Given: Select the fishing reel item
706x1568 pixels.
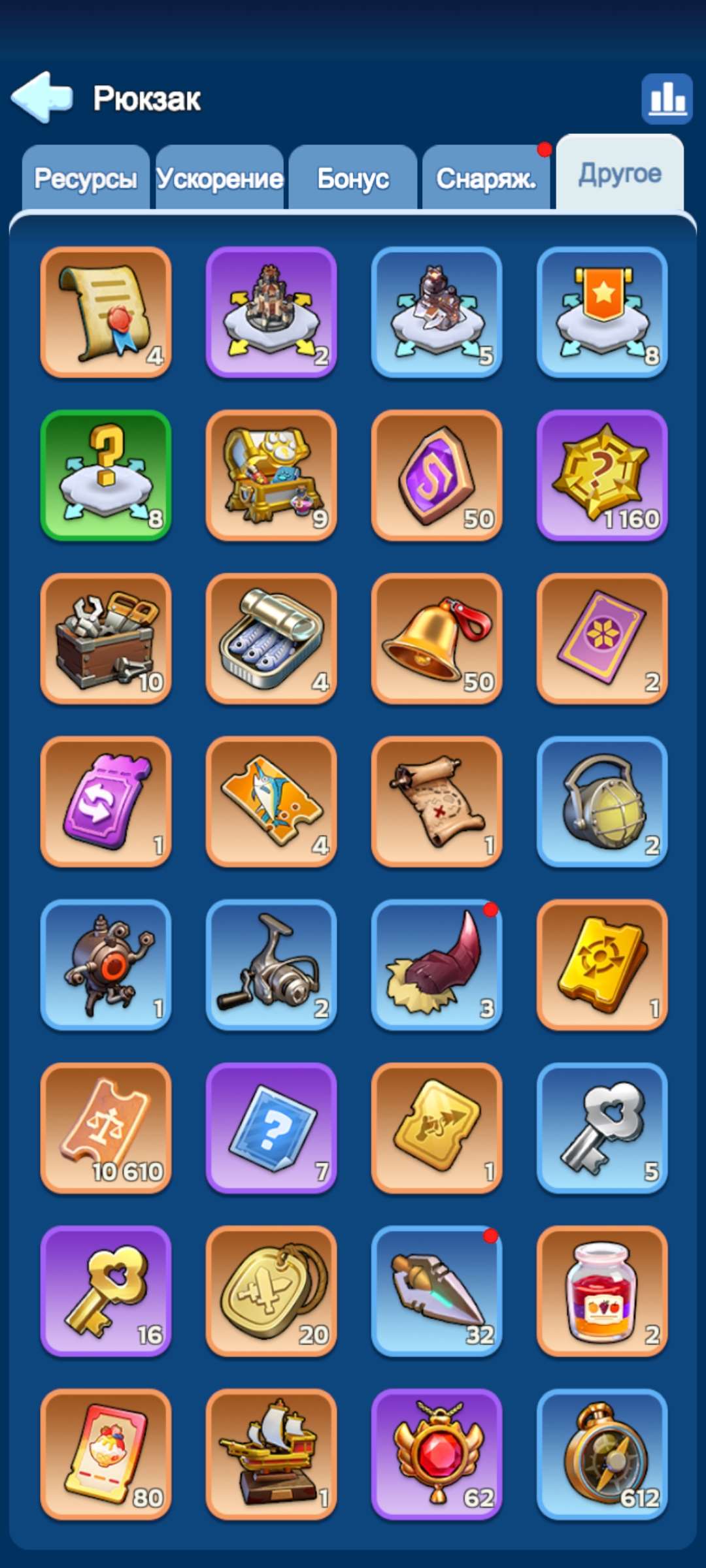Looking at the screenshot, I should coord(271,965).
